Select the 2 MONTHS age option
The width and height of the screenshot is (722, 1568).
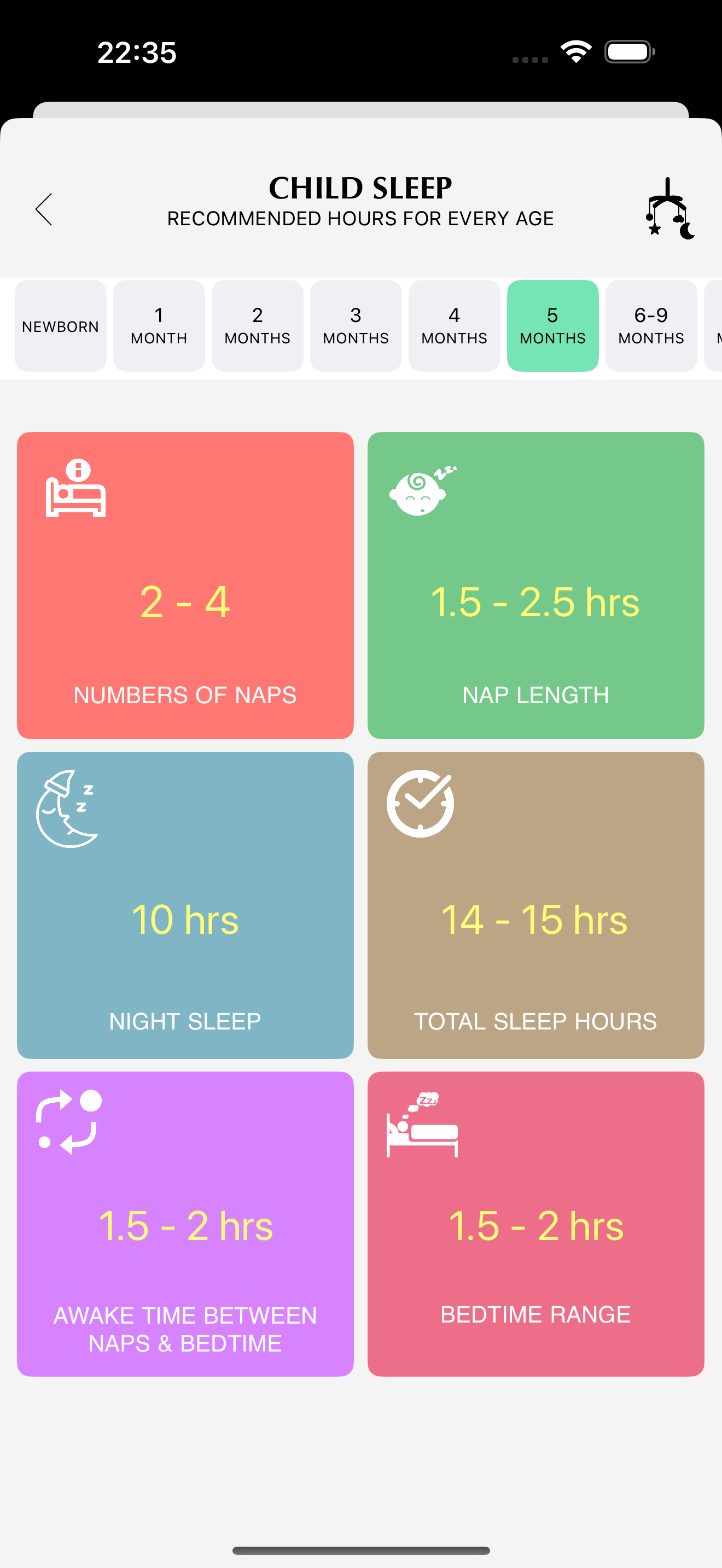[x=257, y=325]
